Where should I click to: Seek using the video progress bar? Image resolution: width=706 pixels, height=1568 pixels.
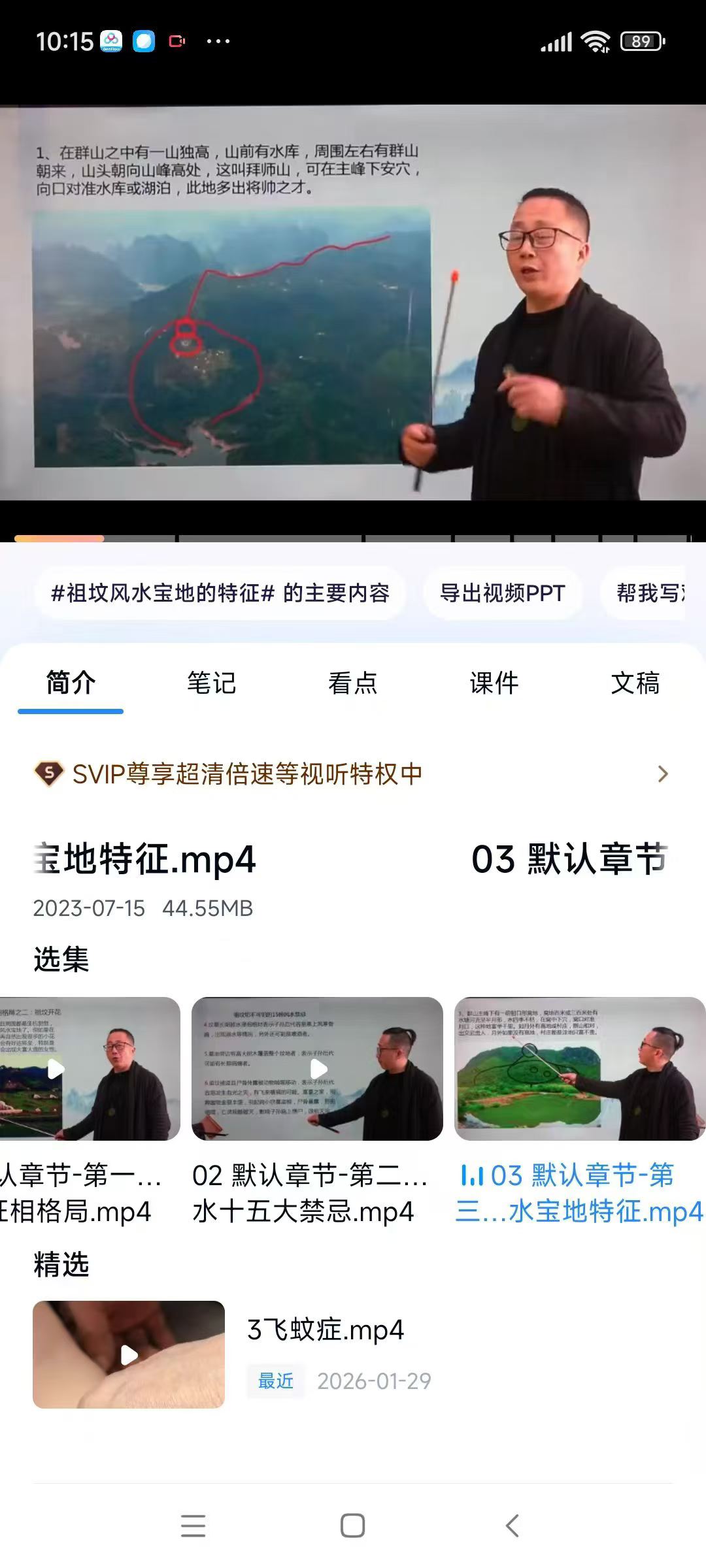[x=353, y=538]
